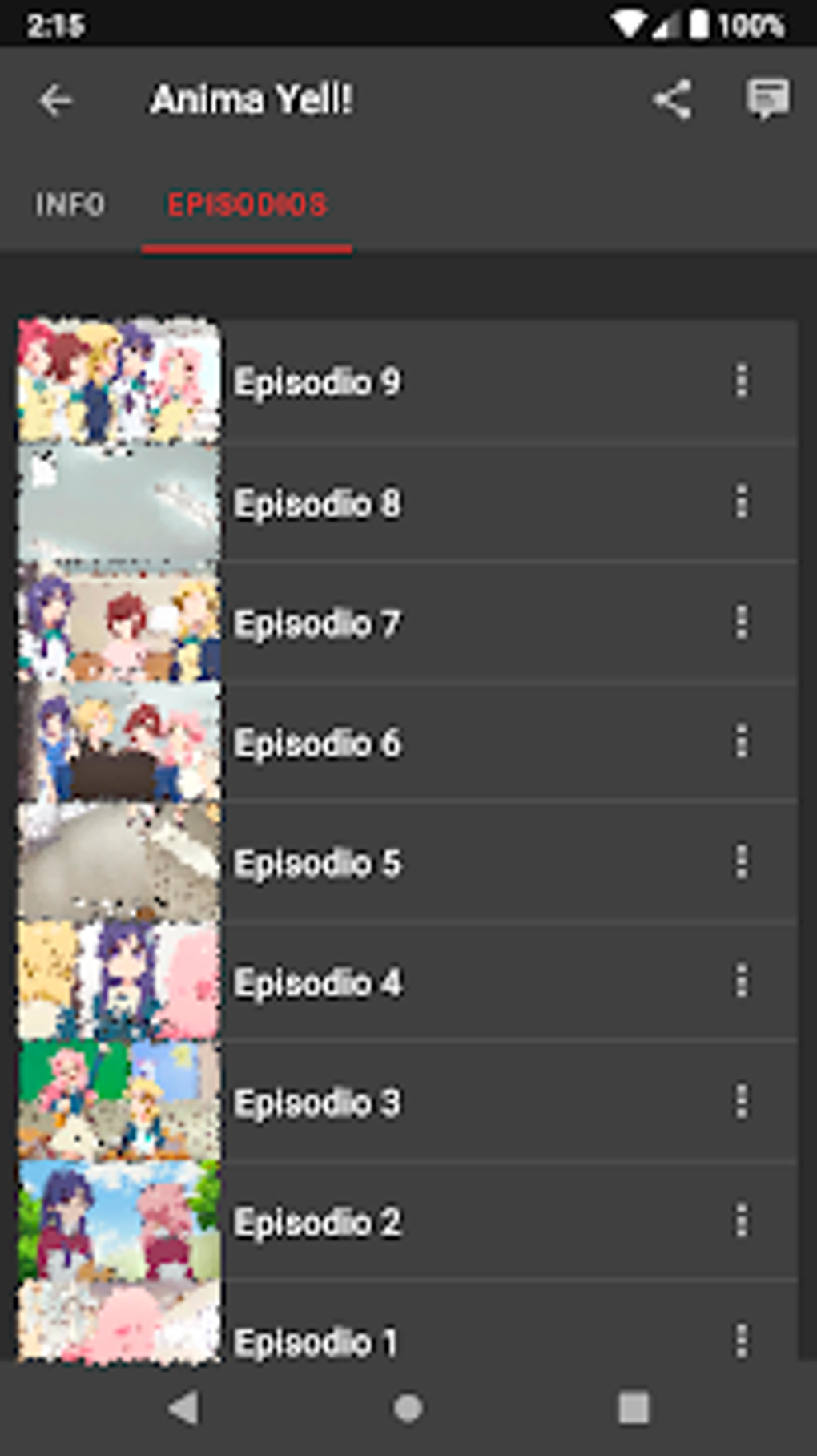Viewport: 817px width, 1456px height.
Task: Click the Episodio 2 thumbnail
Action: [119, 1221]
